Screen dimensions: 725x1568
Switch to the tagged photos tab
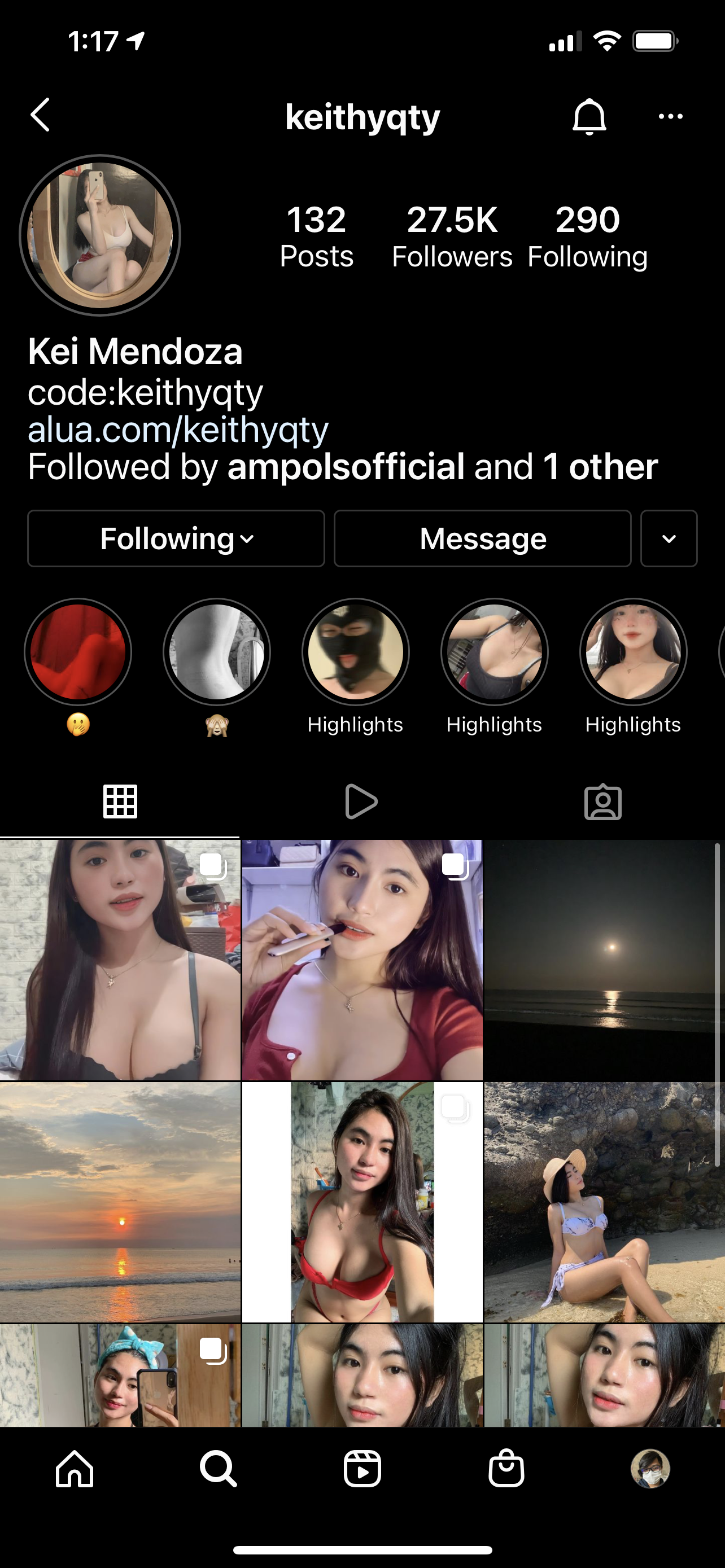point(602,801)
